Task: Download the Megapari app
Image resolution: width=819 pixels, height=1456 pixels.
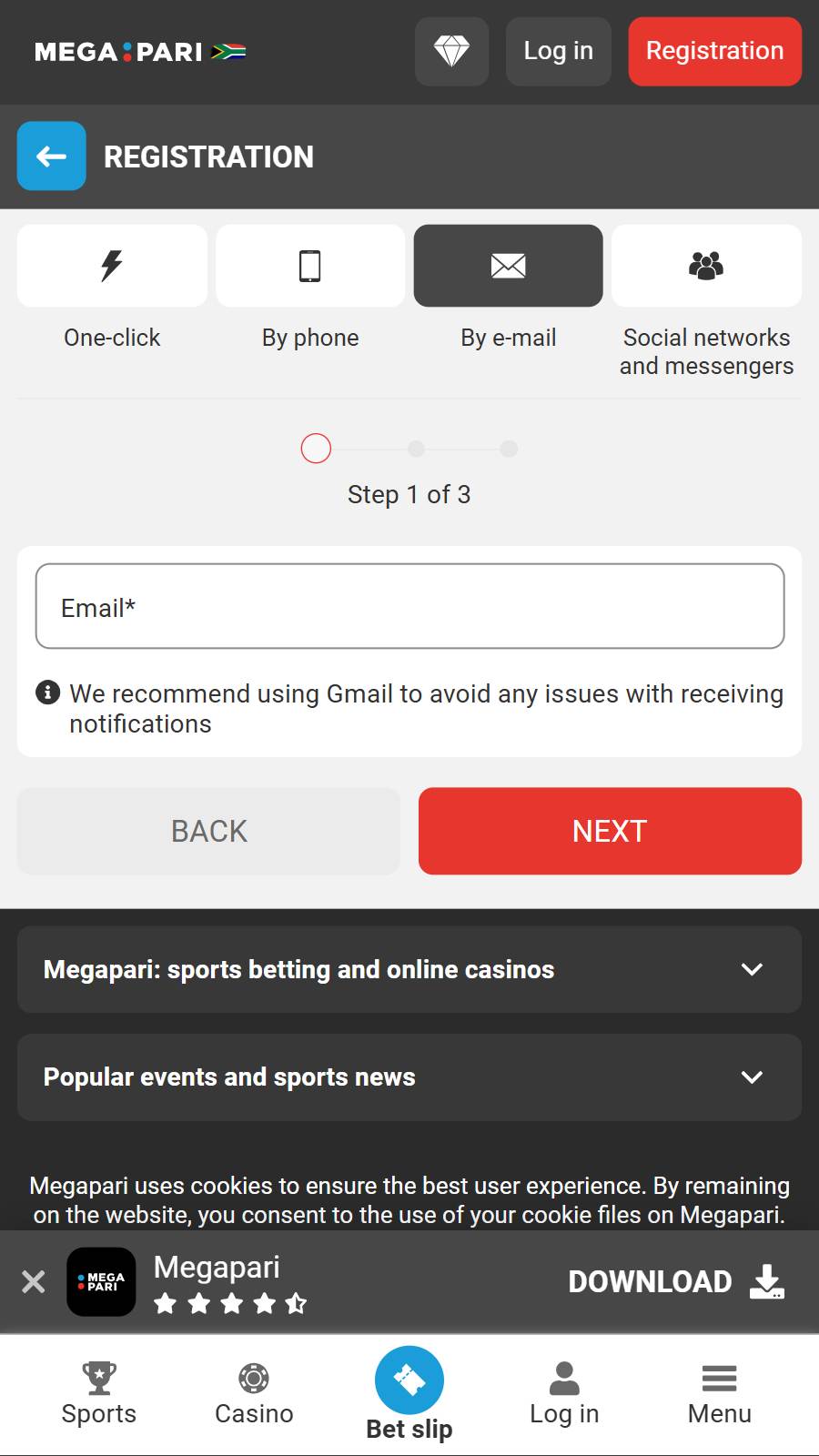Action: (676, 1281)
